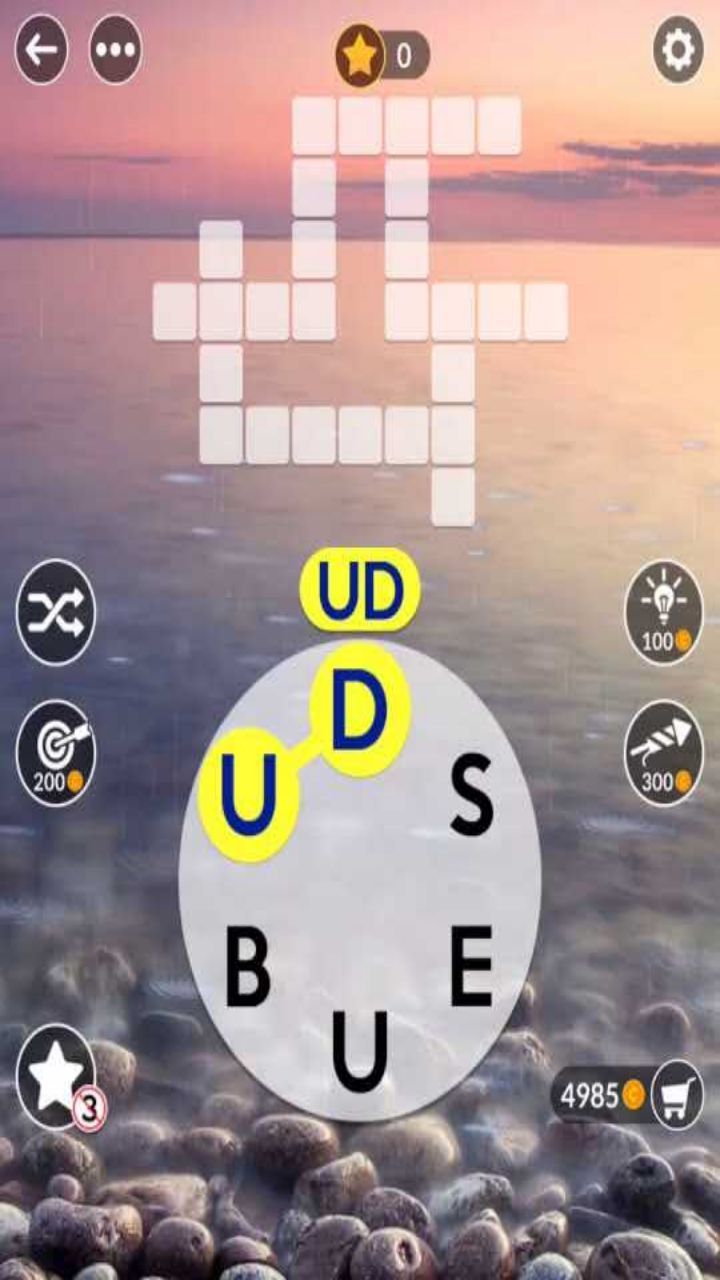Go back with the arrow icon
720x1280 pixels.
pyautogui.click(x=41, y=49)
